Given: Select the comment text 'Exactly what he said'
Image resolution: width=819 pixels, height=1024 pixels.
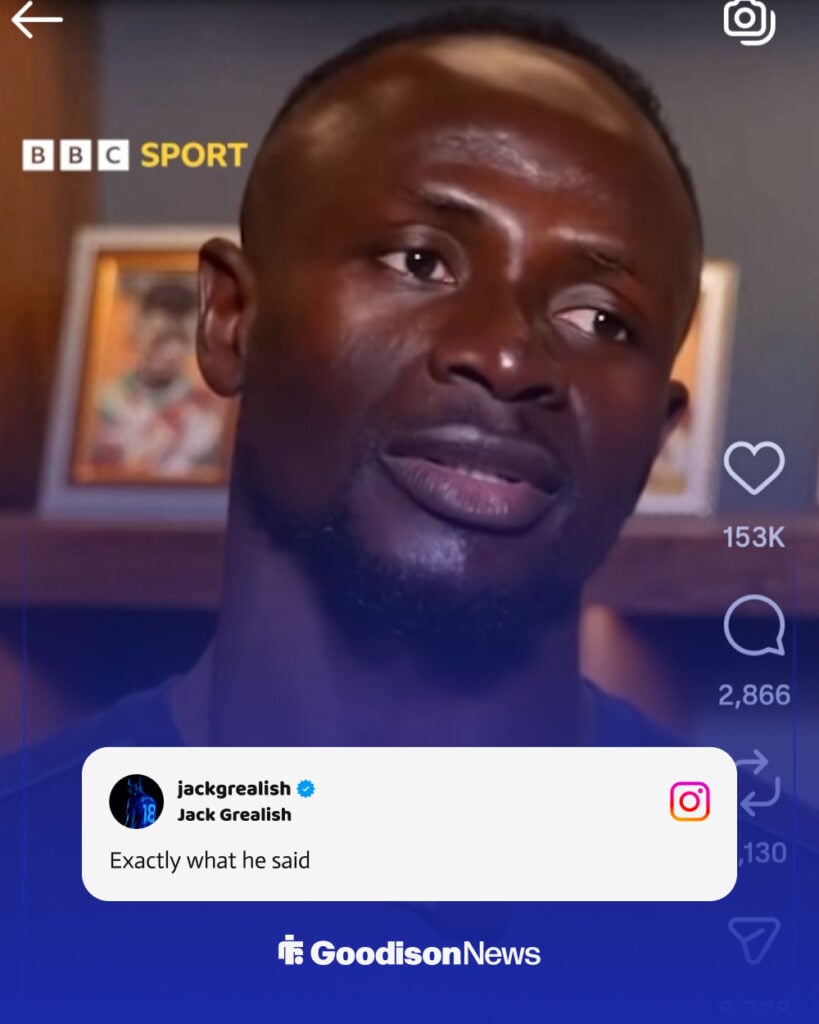Looking at the screenshot, I should pyautogui.click(x=210, y=860).
